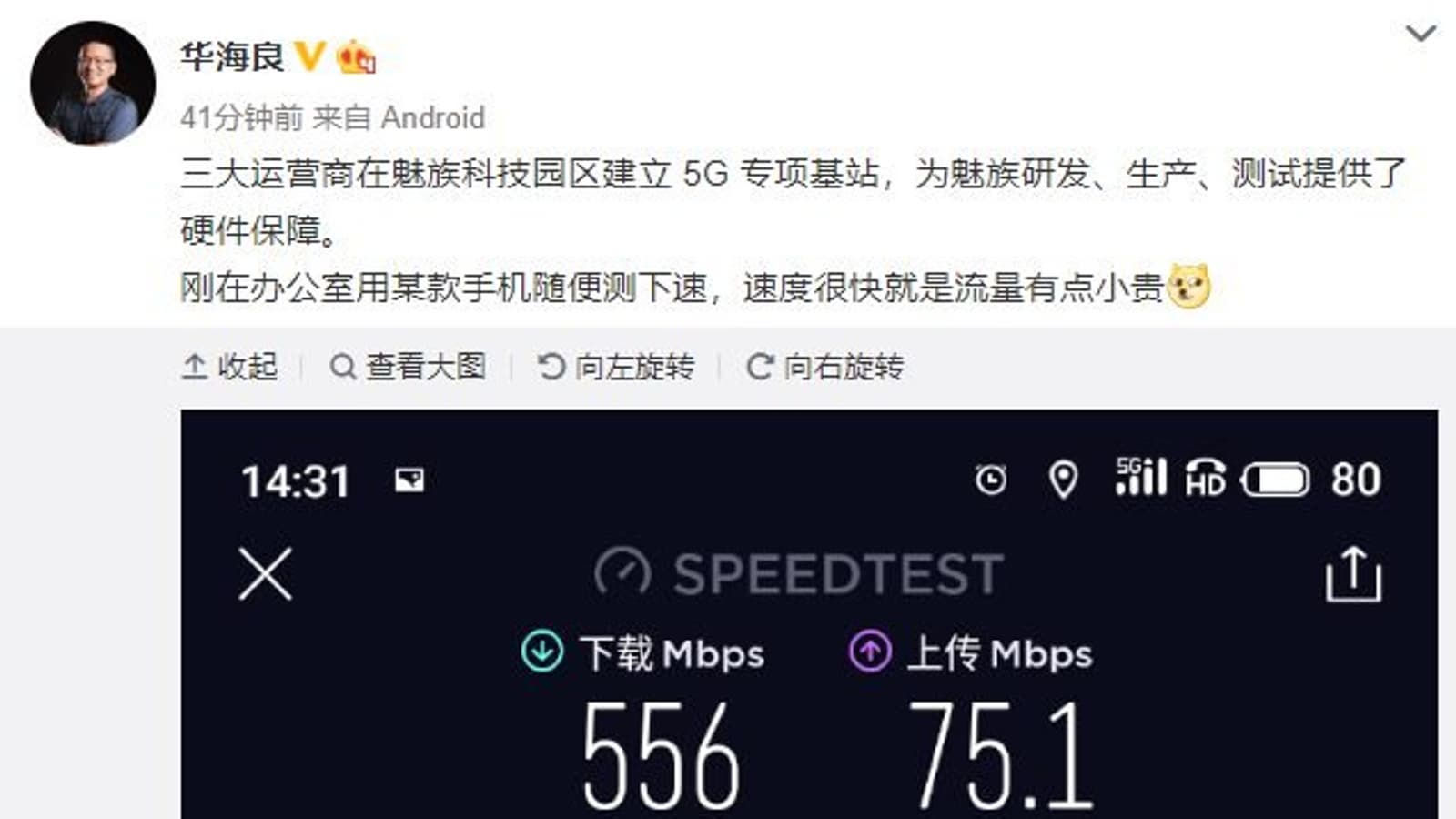The image size is (1456, 819).
Task: Rotate the image right with 向右旋转
Action: point(825,367)
